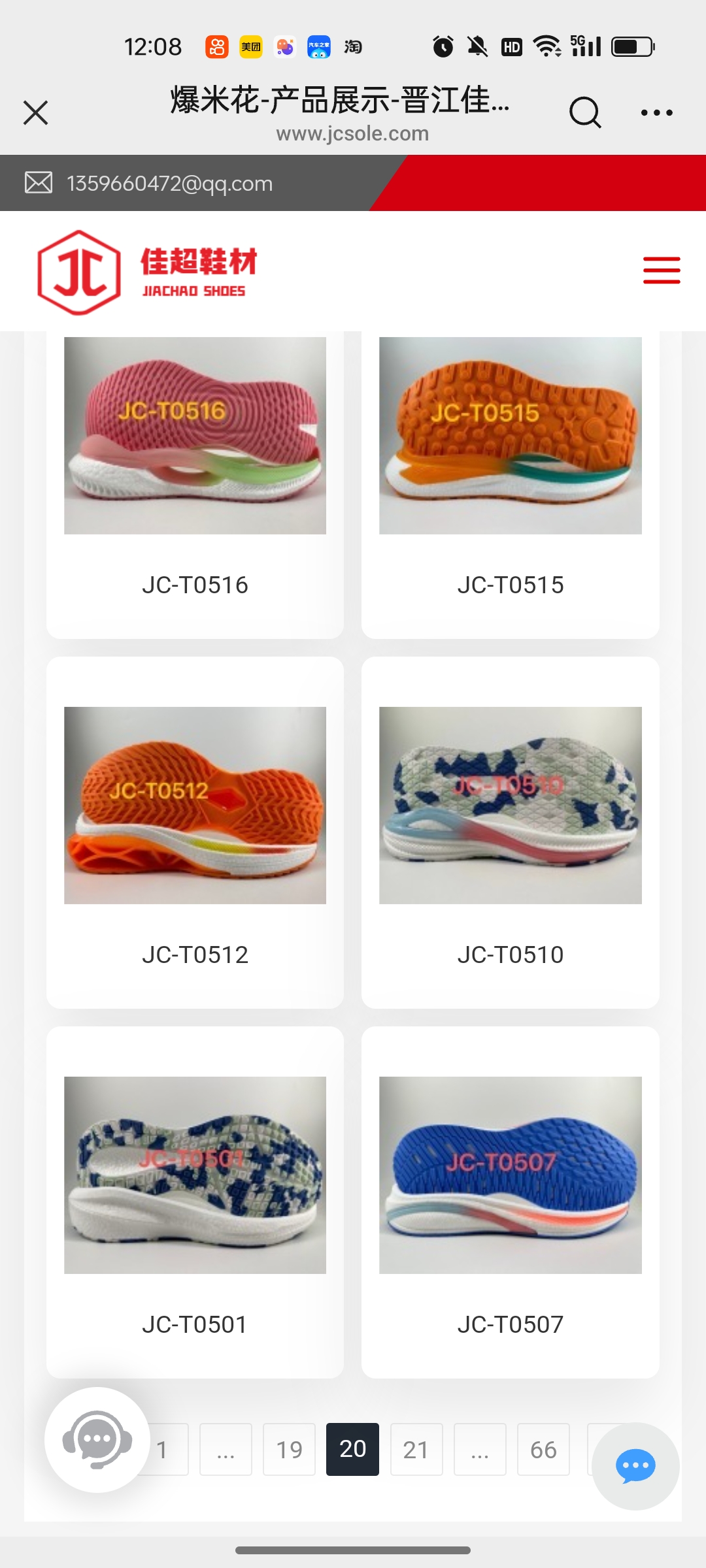Image resolution: width=706 pixels, height=1568 pixels.
Task: Open the blue chat bubble widget
Action: [x=635, y=1466]
